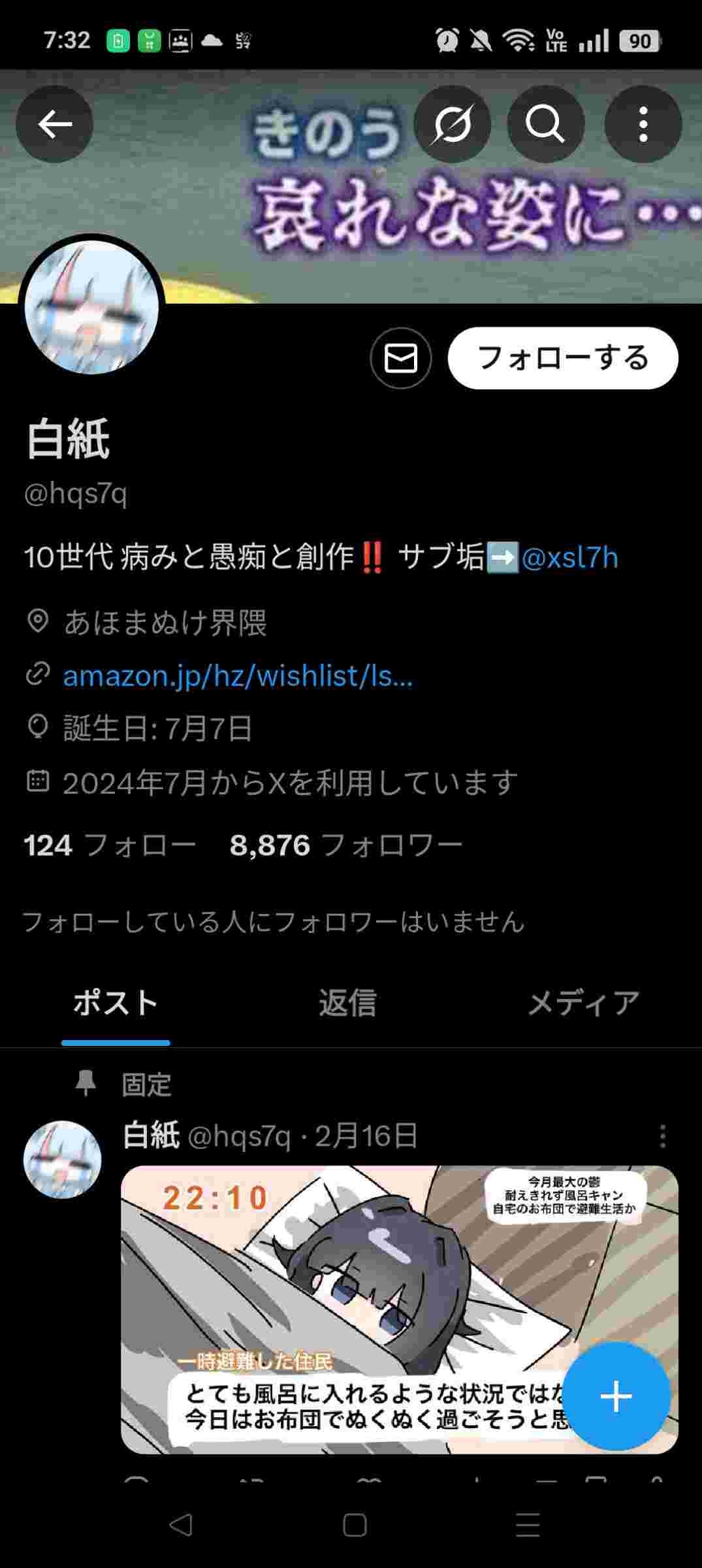
Task: Send a direct message to 白紙
Action: tap(400, 358)
